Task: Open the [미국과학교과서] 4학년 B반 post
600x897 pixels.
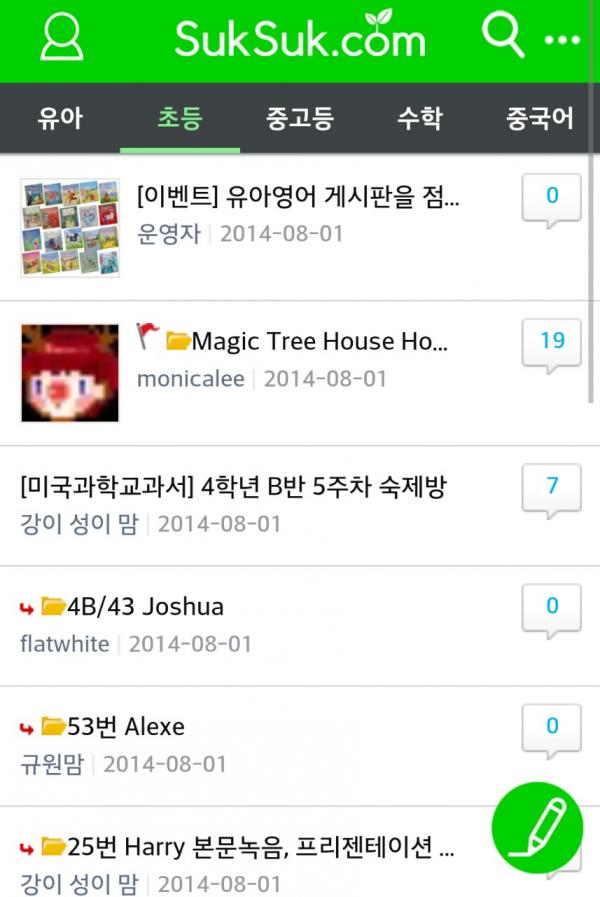Action: click(x=233, y=487)
